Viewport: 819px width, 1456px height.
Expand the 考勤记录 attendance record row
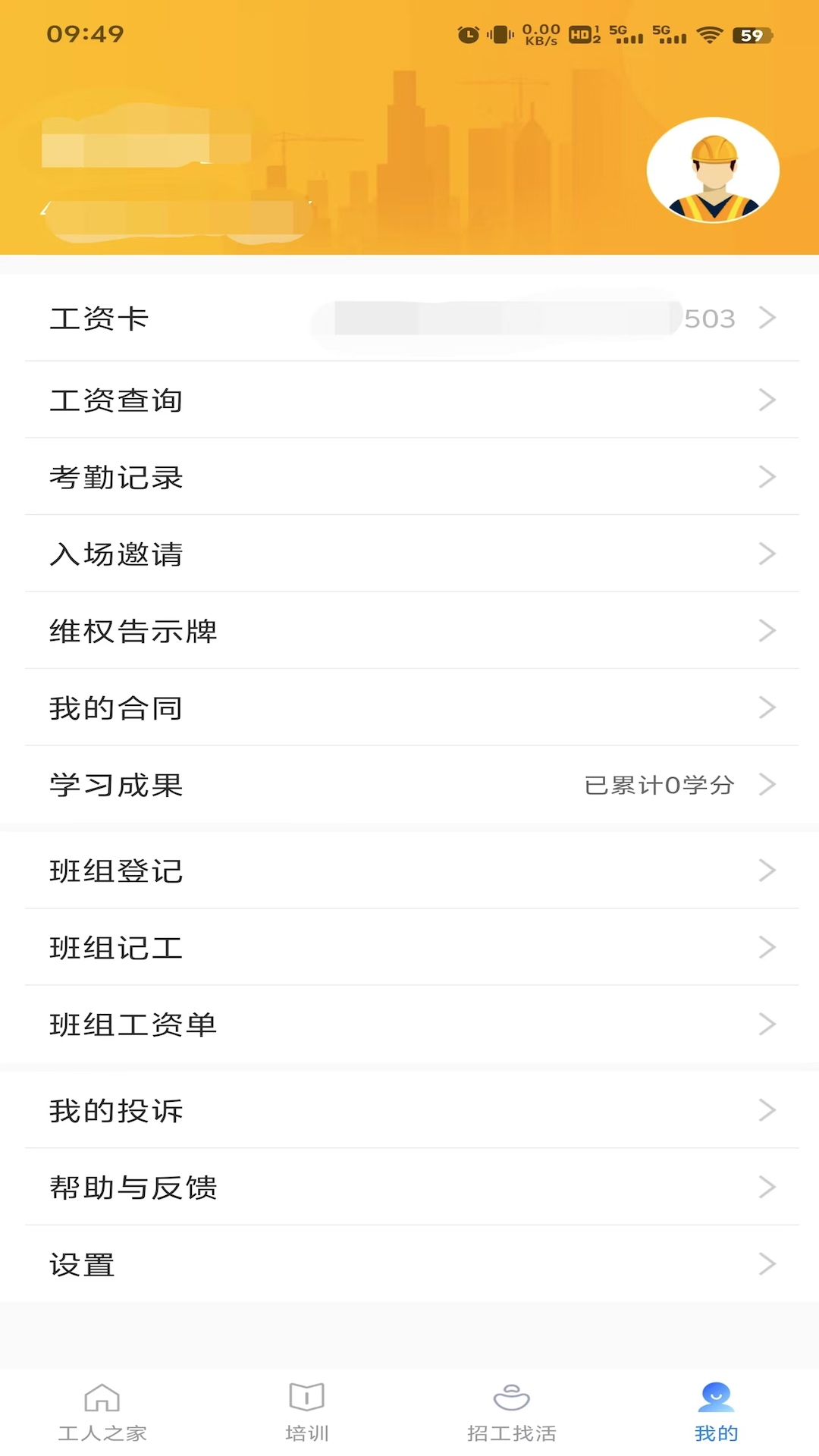point(409,477)
